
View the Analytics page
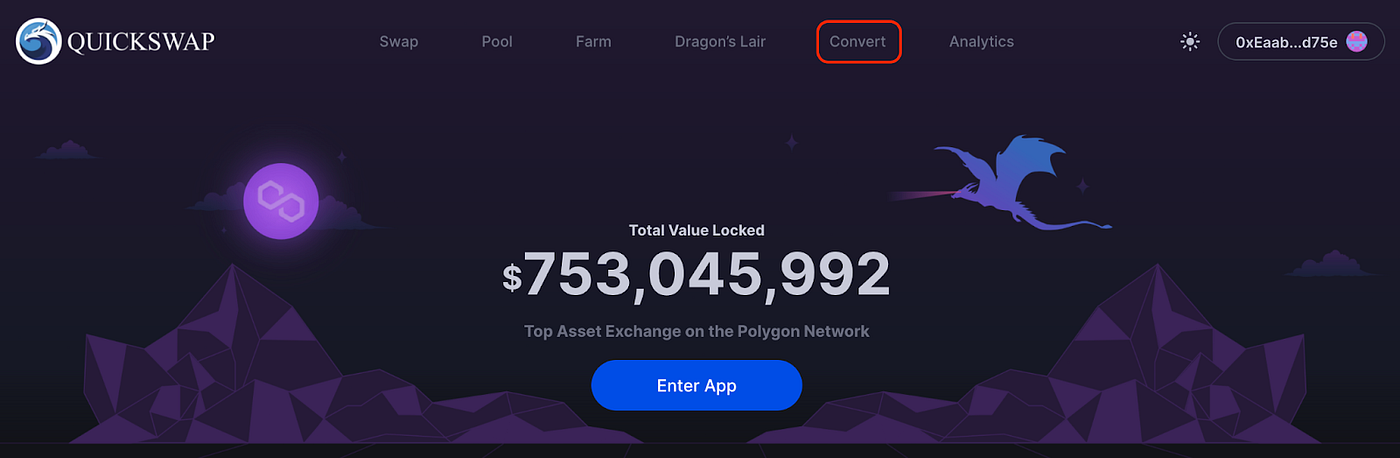click(x=981, y=42)
